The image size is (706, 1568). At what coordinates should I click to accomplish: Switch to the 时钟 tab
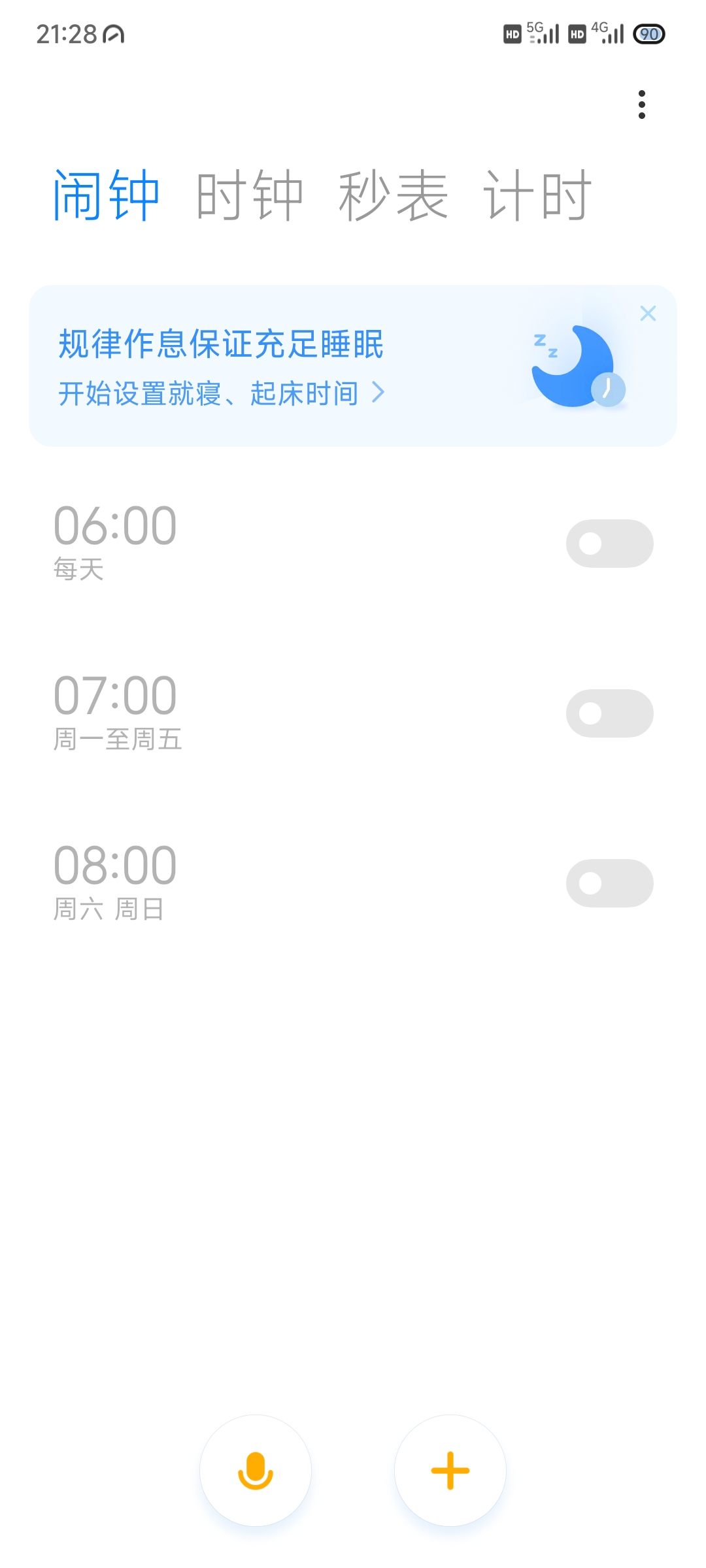250,195
